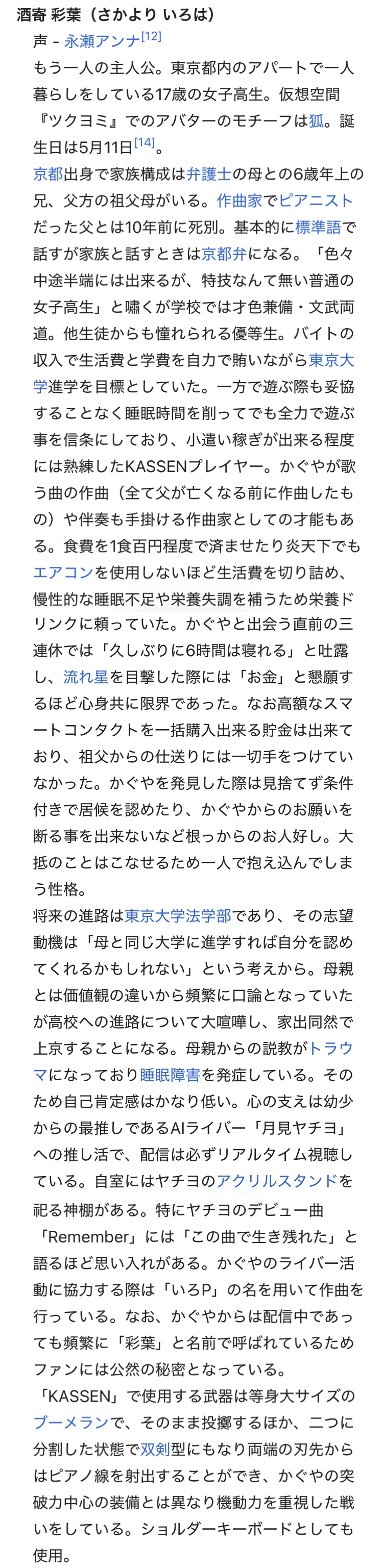
Task: Open the 永瀬アンナ voice actor link
Action: pyautogui.click(x=102, y=41)
